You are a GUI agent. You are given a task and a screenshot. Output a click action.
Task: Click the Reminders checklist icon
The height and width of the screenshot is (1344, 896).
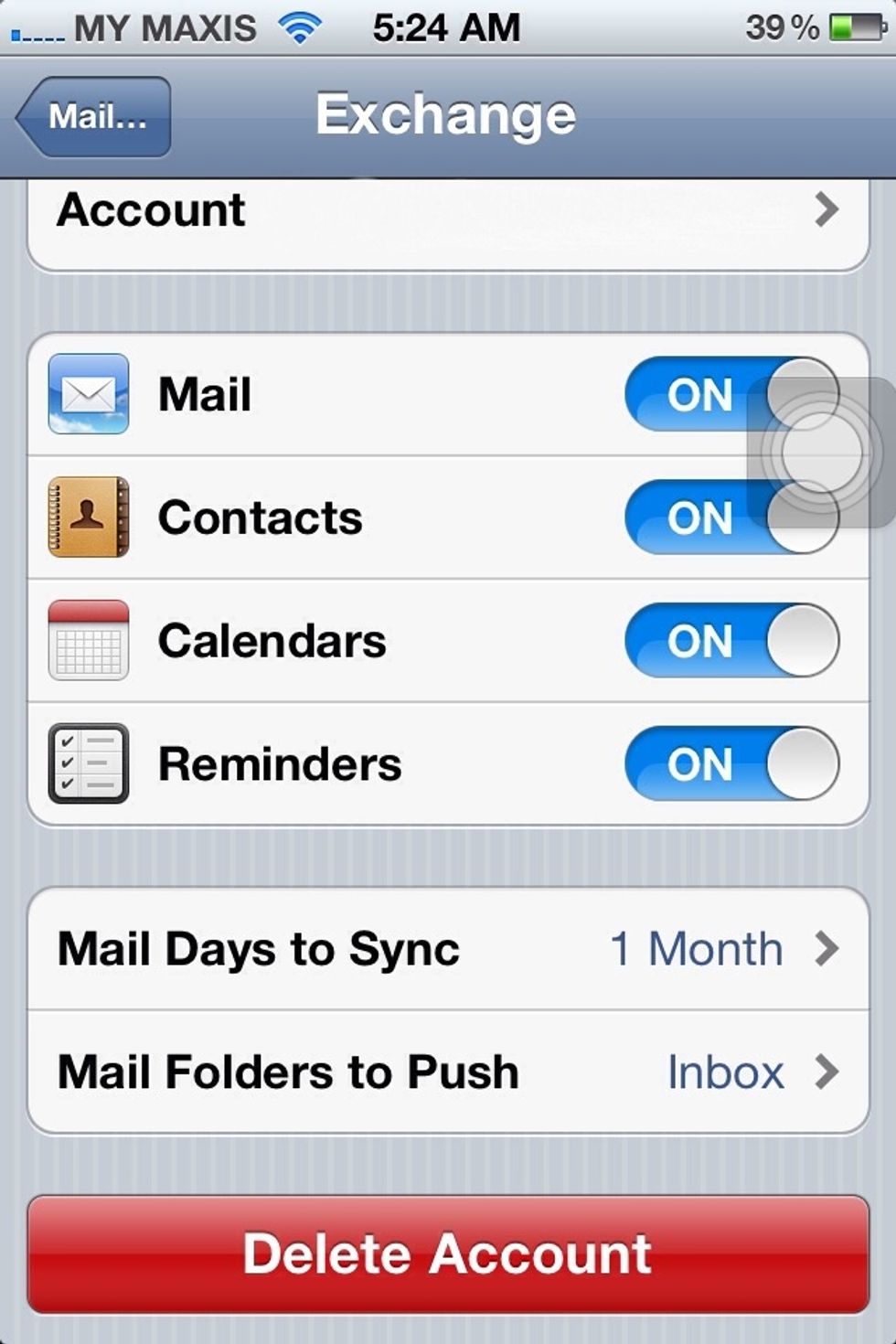coord(88,763)
